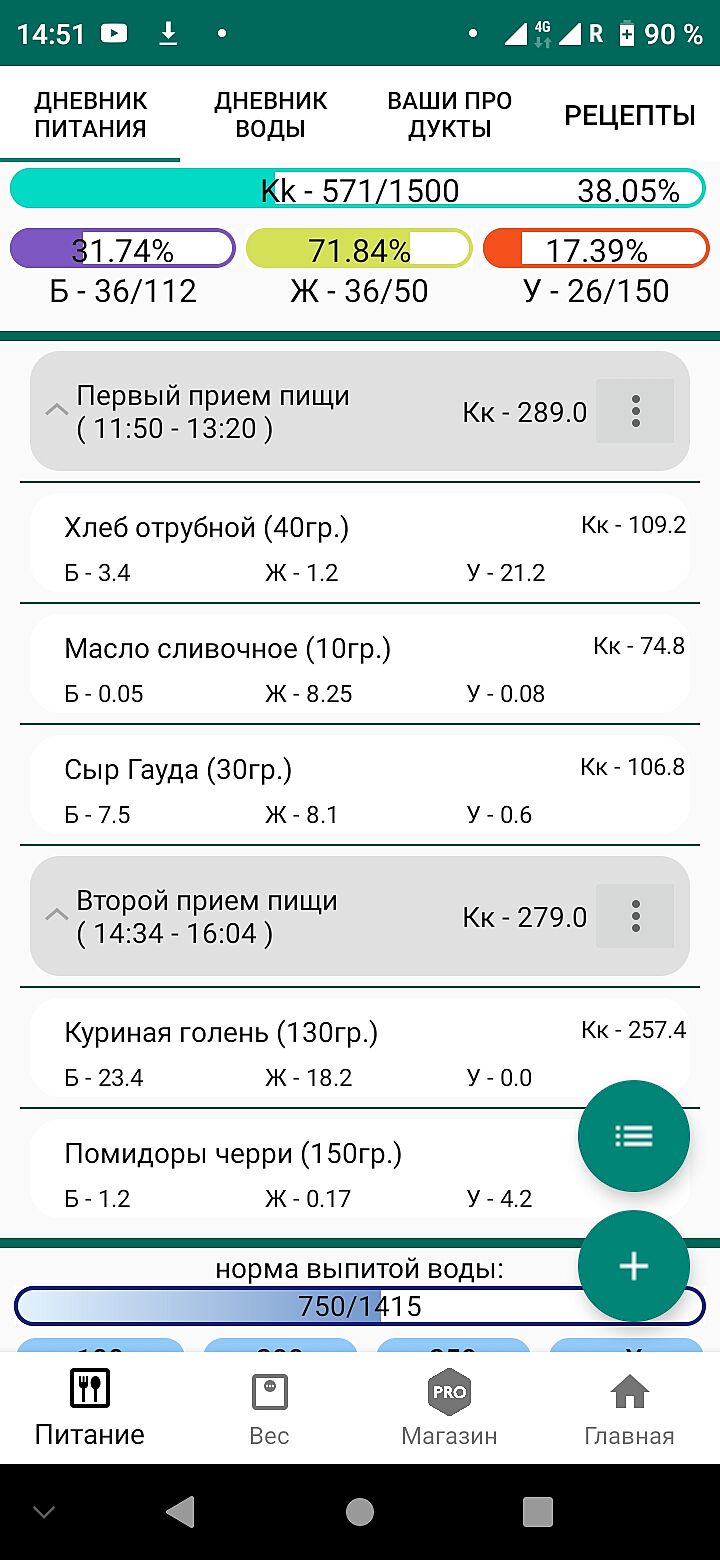Tap the floating list button

coord(633,1136)
